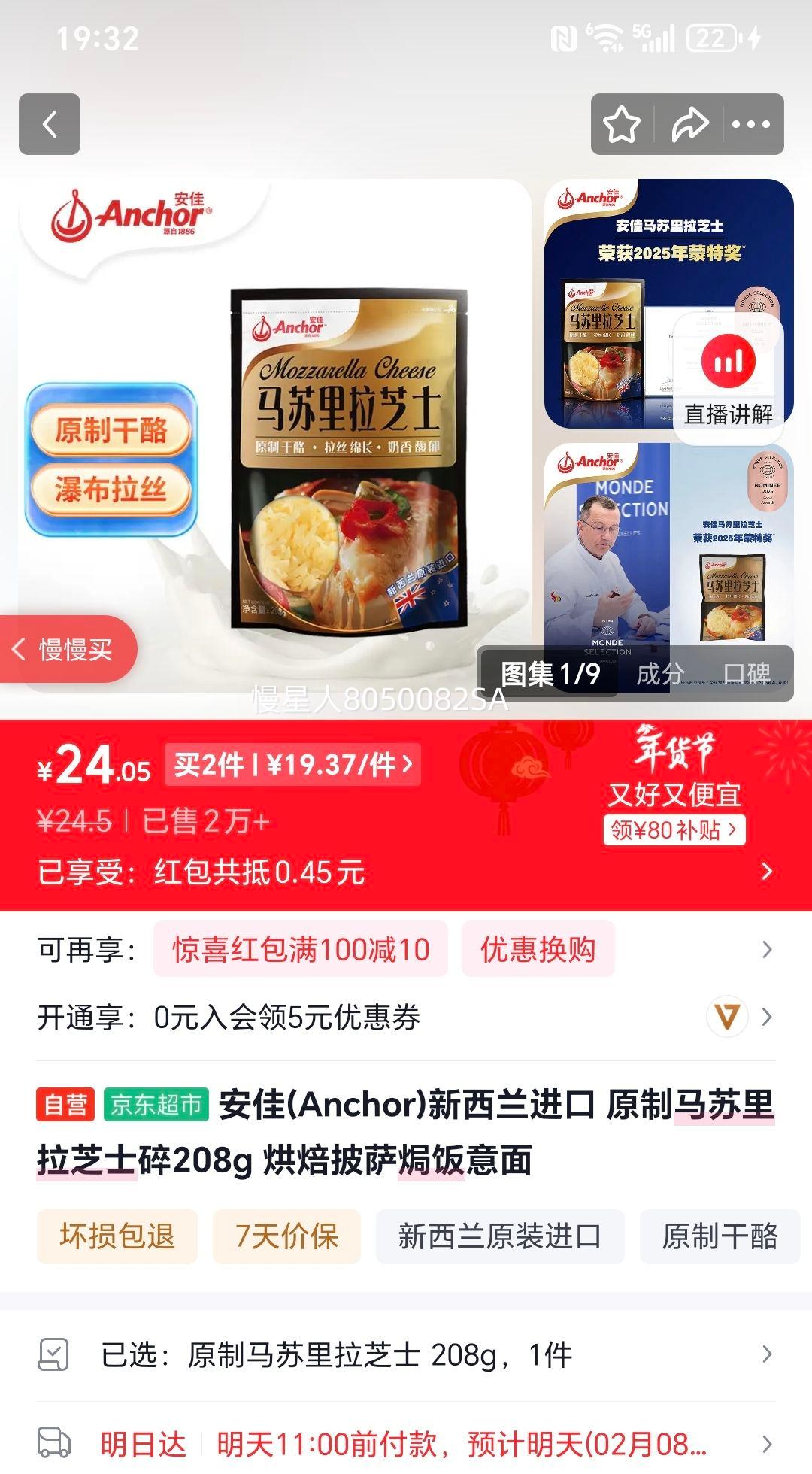Open the 直播讲解 live stream button

coord(728,378)
